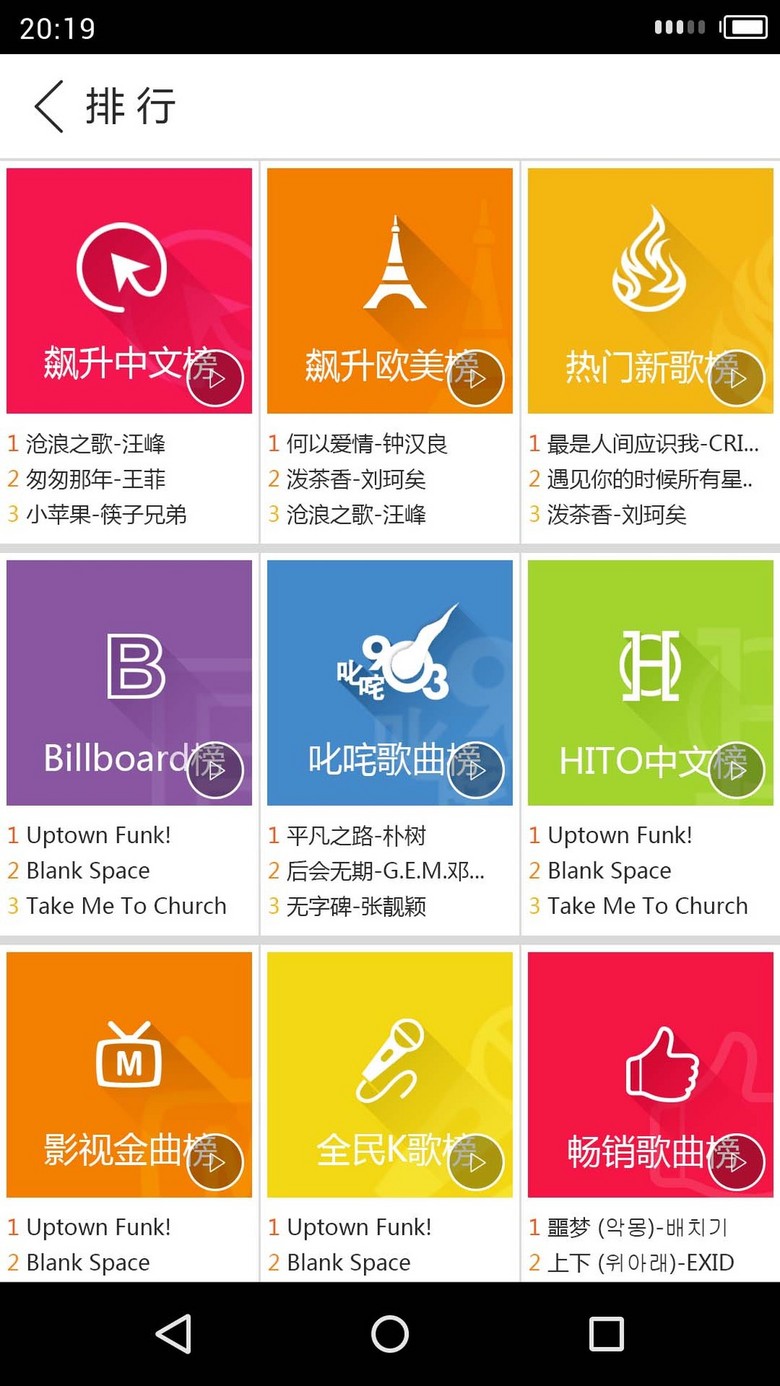
Task: Play the Billboard榜 chart
Action: [215, 771]
